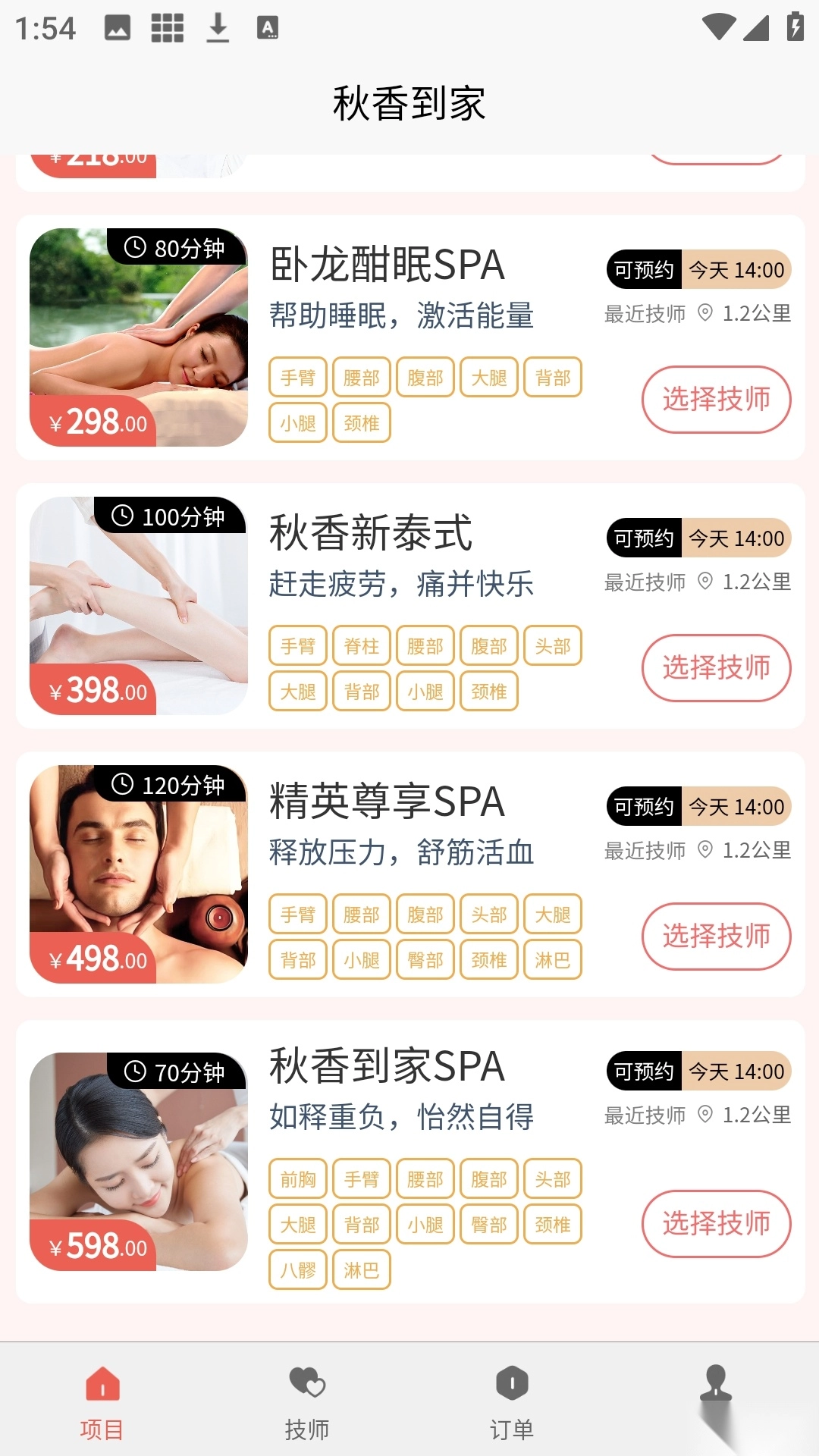The height and width of the screenshot is (1456, 819).
Task: Pick a technician for 秋香到家SPA
Action: (716, 1224)
